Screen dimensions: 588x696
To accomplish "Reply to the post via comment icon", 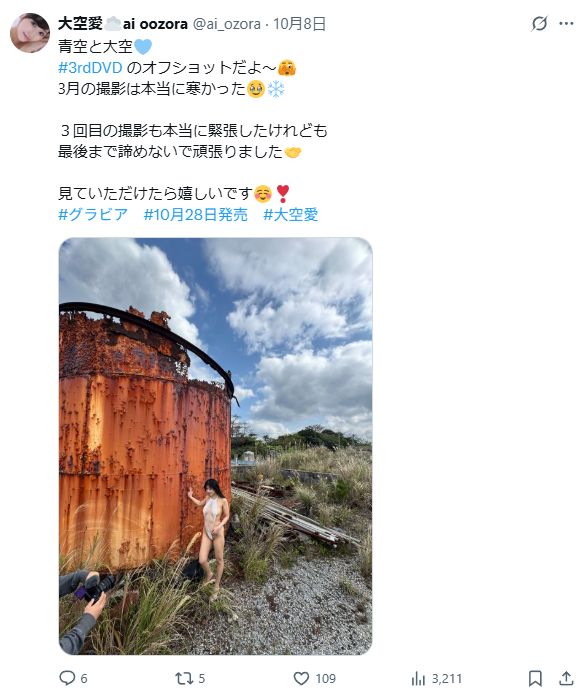I will click(67, 678).
